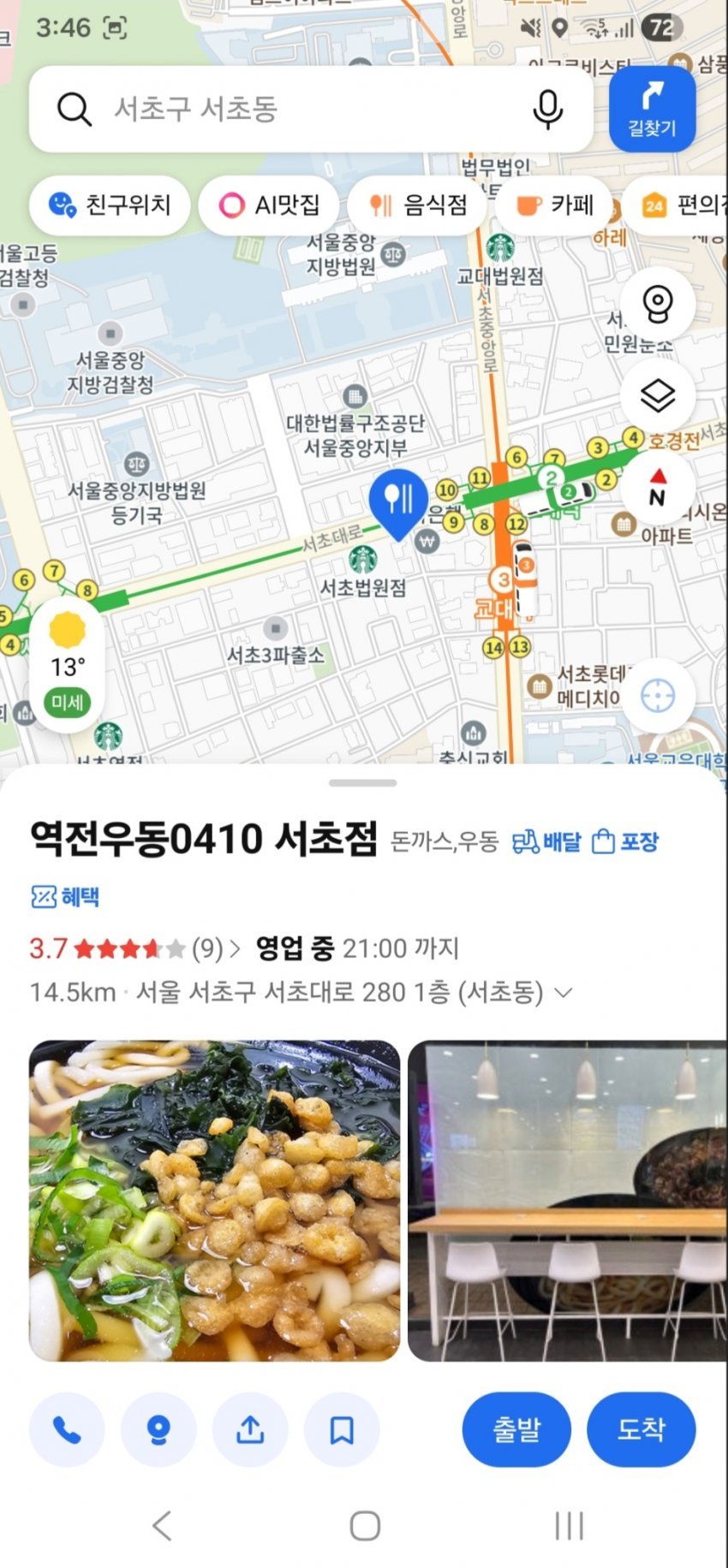Share this place

(x=250, y=1429)
